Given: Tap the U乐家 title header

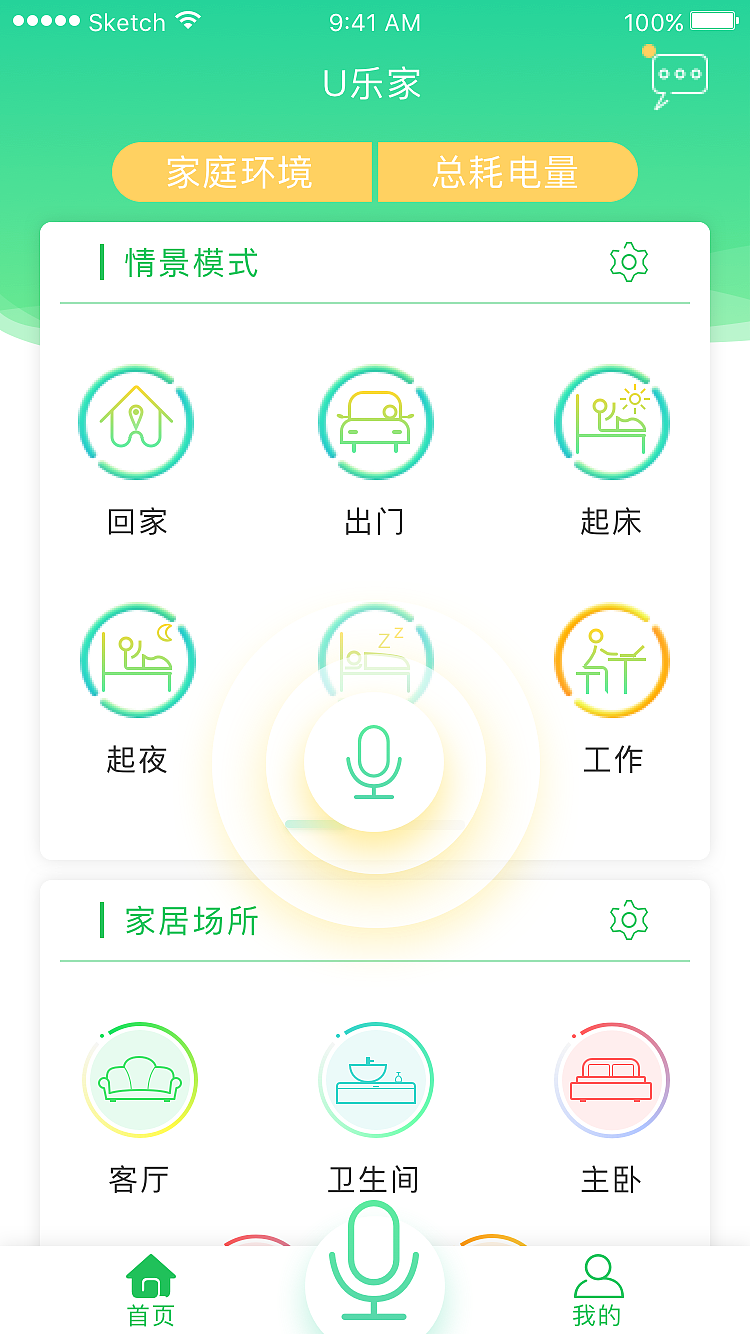Looking at the screenshot, I should point(375,84).
